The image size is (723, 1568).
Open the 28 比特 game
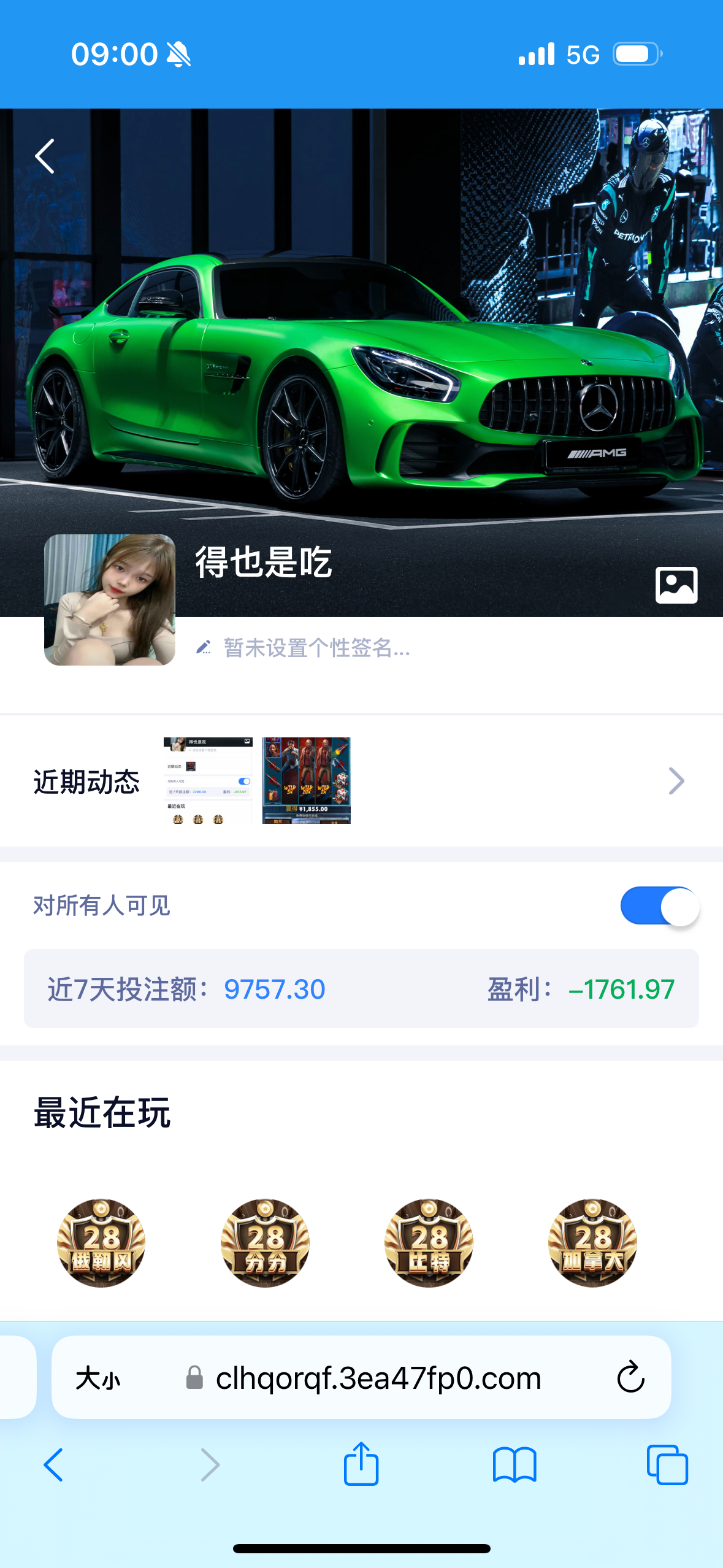pyautogui.click(x=429, y=1243)
